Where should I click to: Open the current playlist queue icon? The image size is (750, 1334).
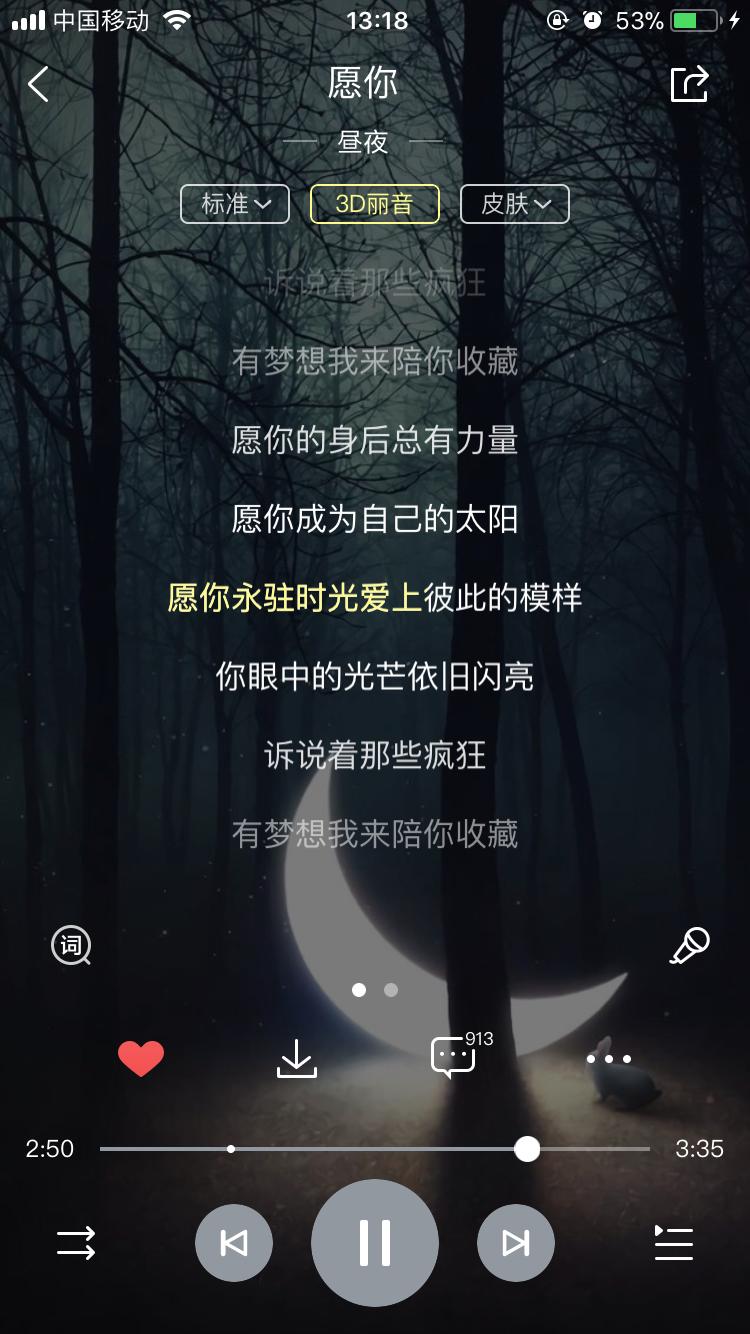[x=673, y=1243]
